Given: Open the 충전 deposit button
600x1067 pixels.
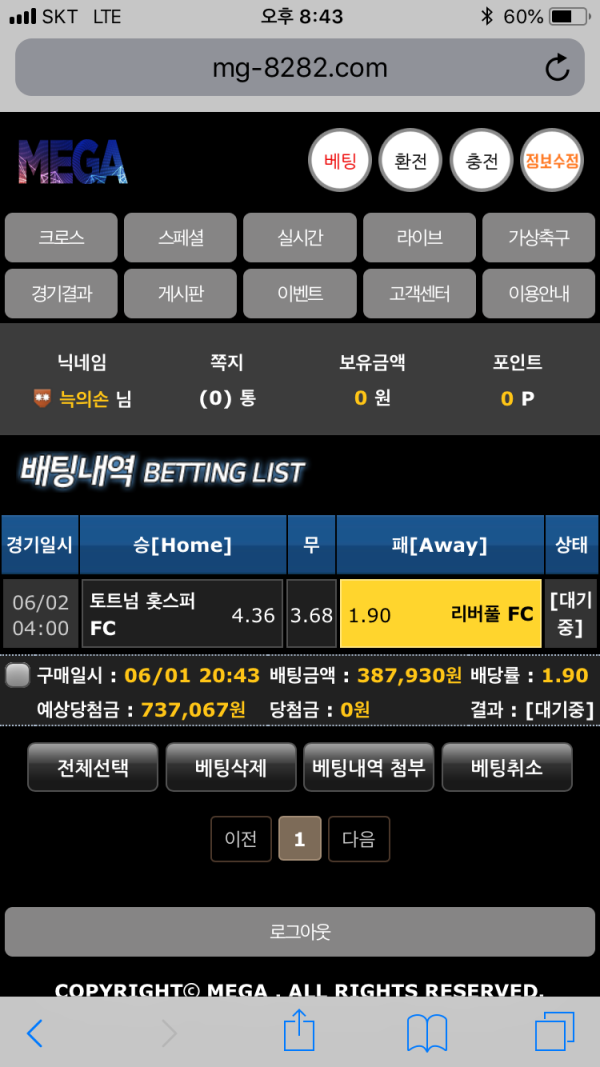Looking at the screenshot, I should (x=482, y=161).
